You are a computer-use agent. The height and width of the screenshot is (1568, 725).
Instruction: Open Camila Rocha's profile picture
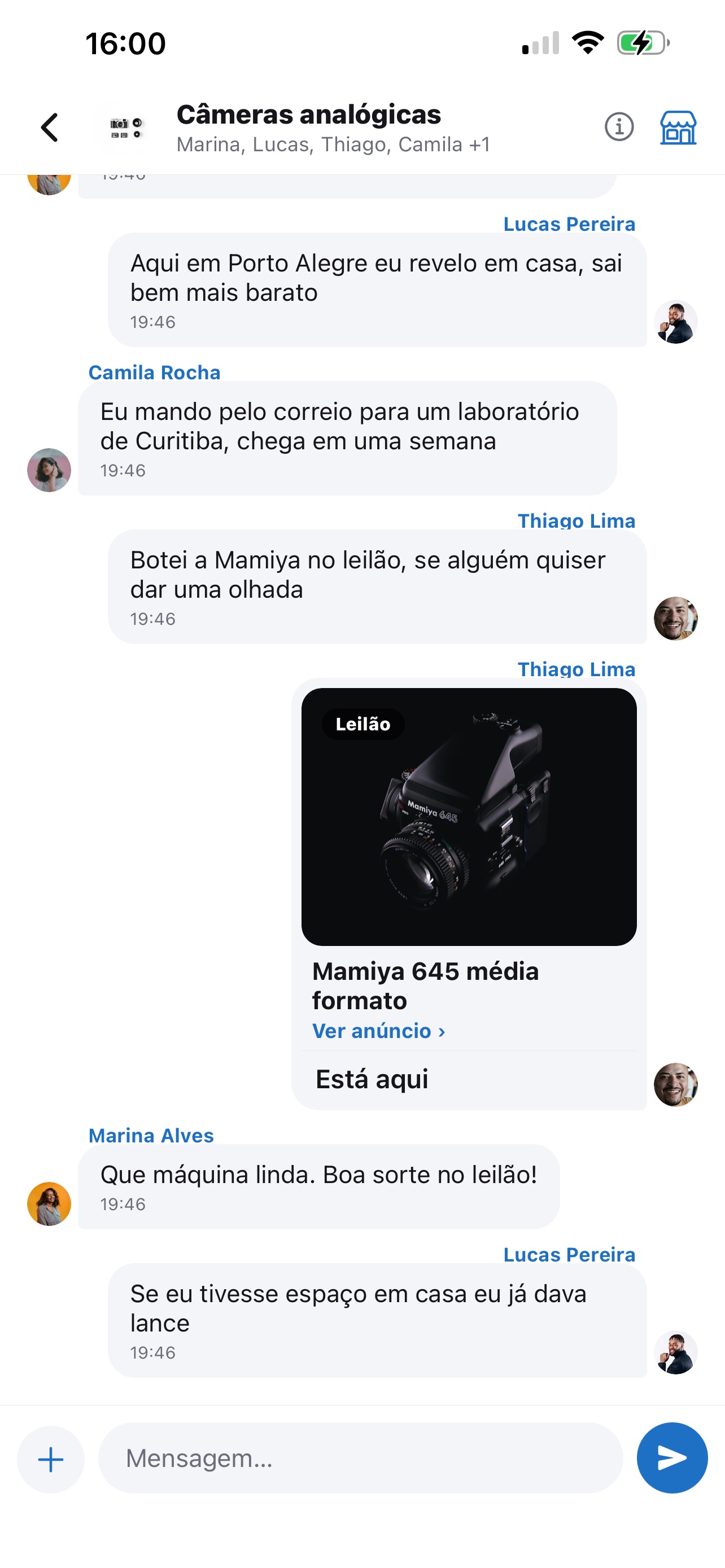[49, 470]
